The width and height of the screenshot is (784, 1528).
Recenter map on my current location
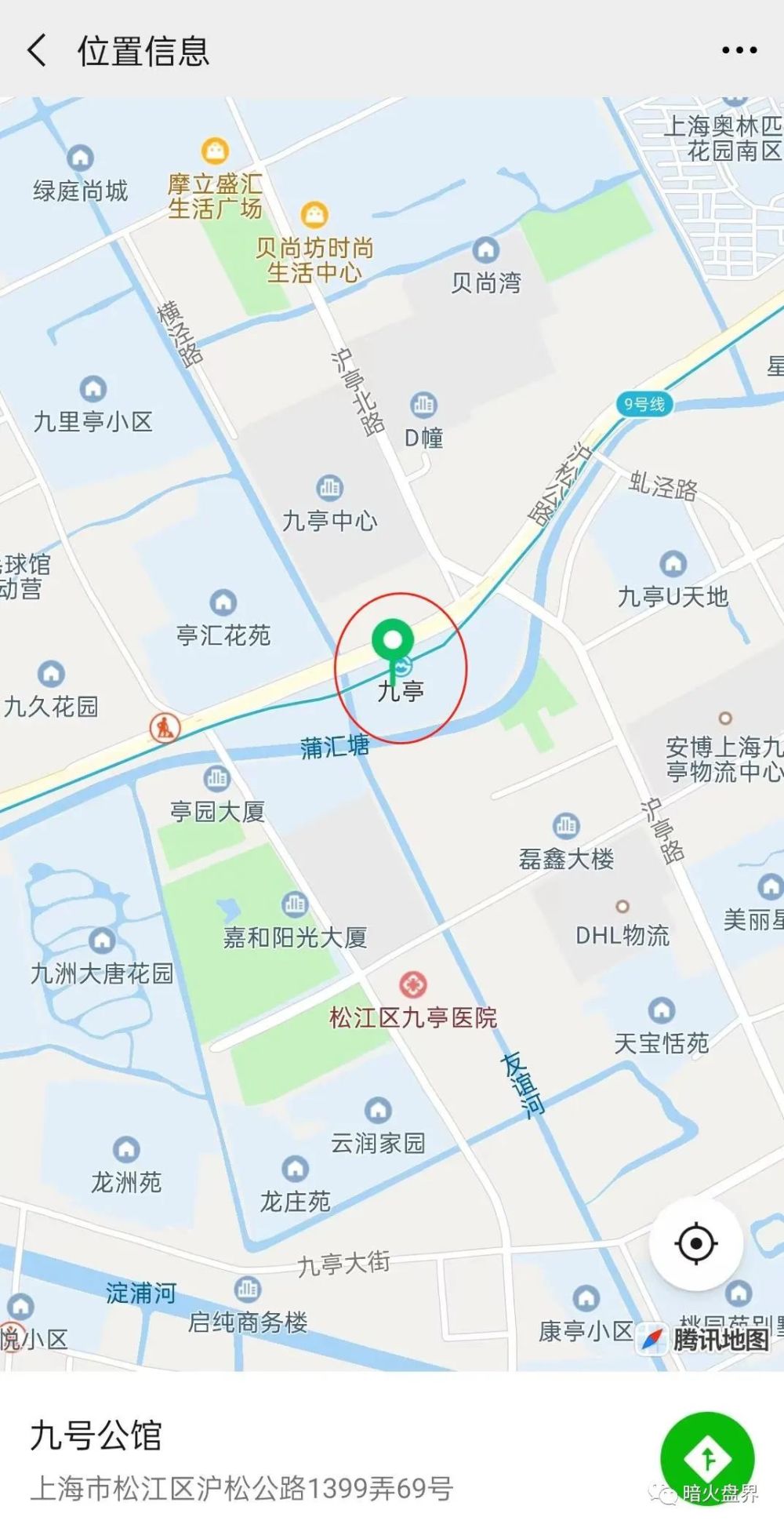[x=695, y=1243]
